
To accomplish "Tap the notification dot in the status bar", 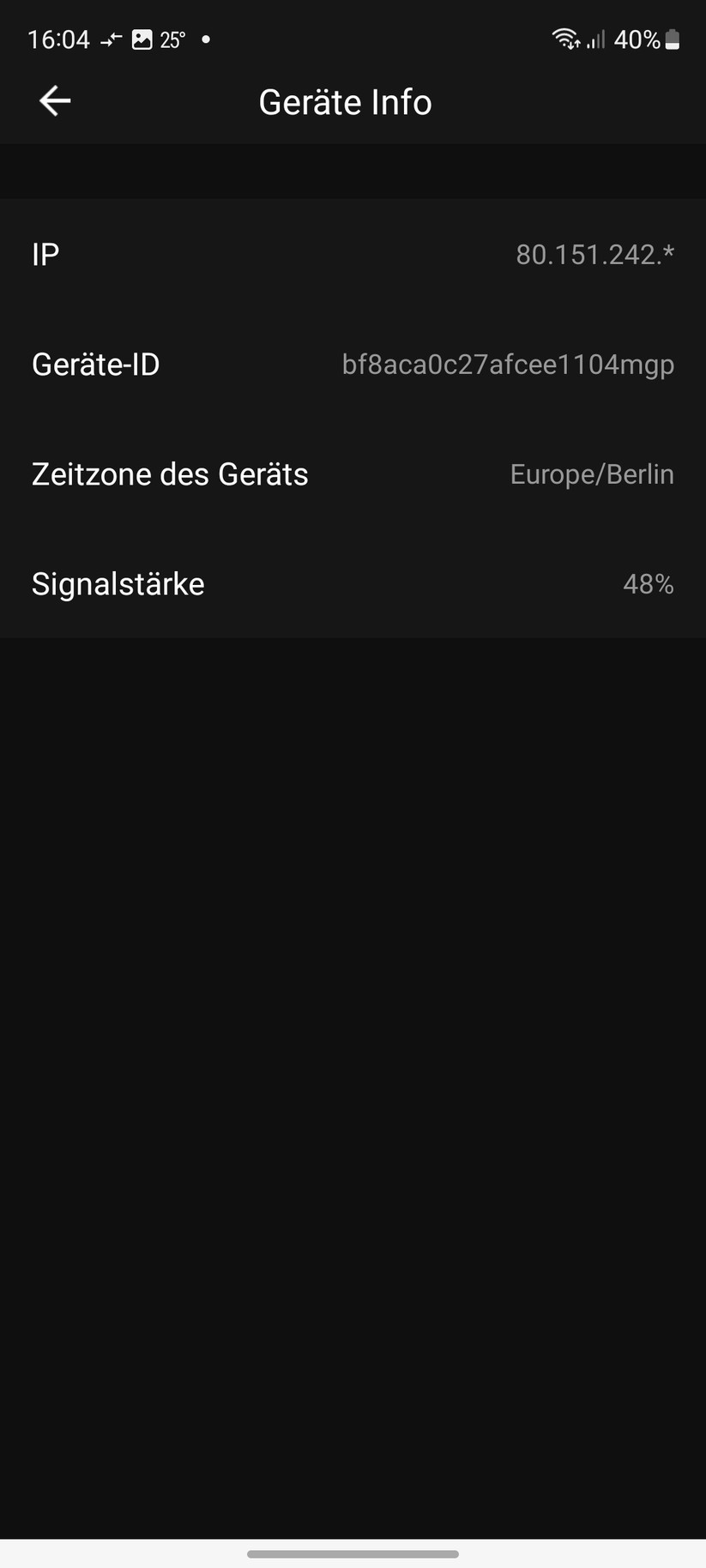I will click(x=205, y=39).
